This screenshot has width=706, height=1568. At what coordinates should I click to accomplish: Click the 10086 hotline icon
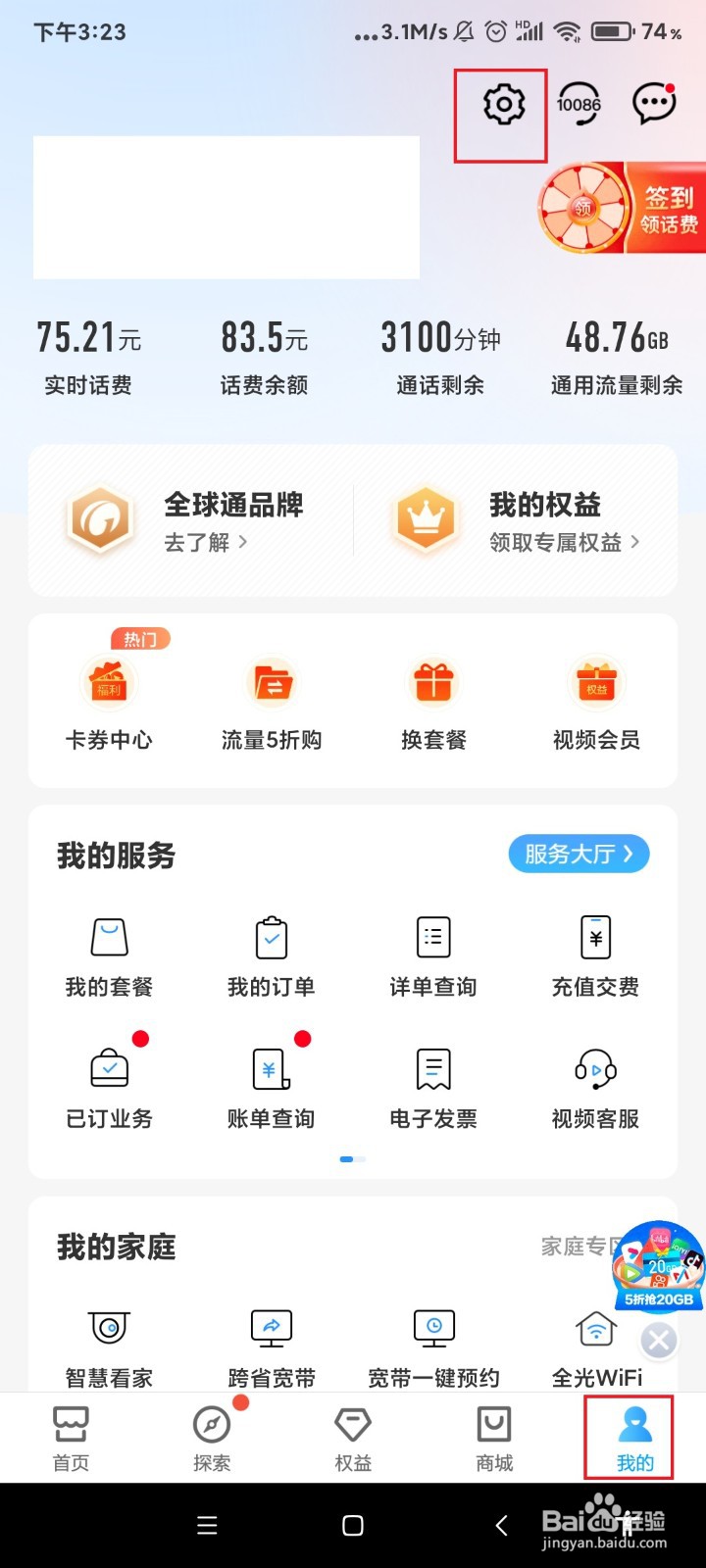[x=580, y=105]
